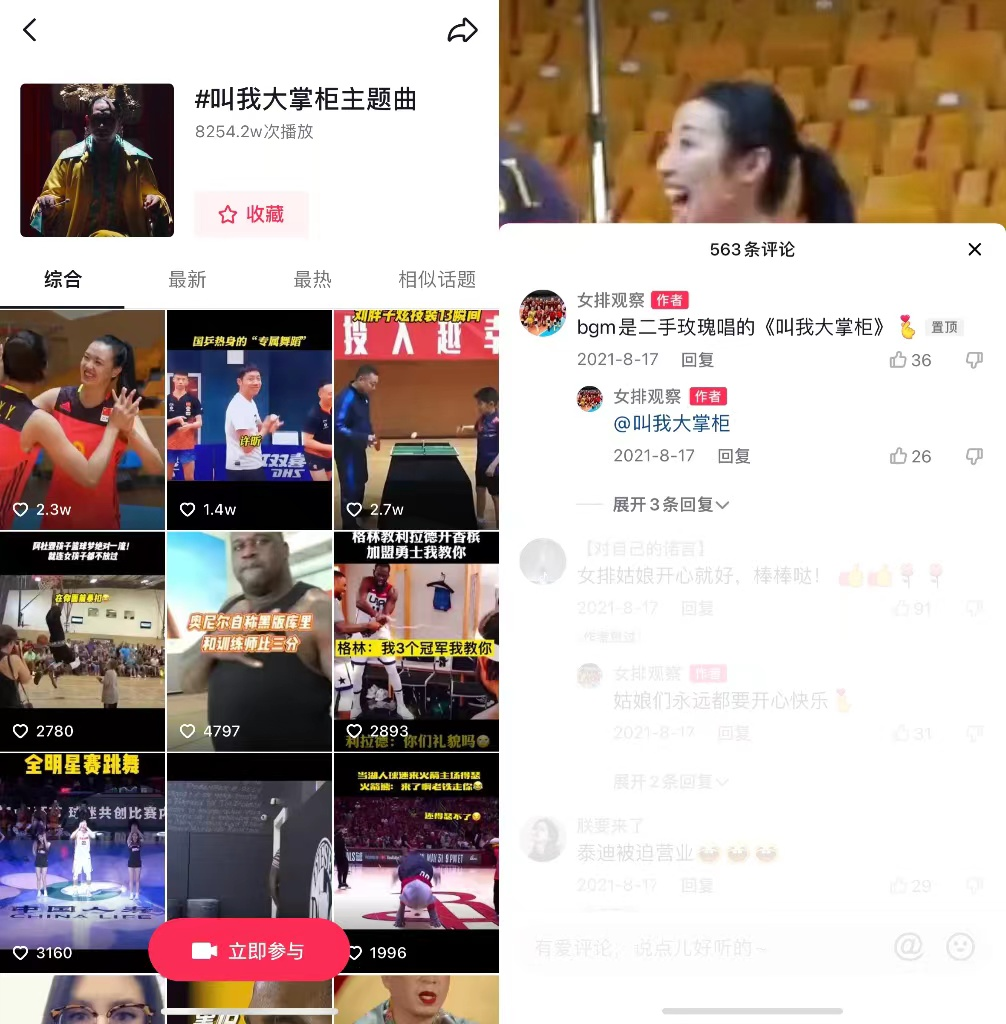The height and width of the screenshot is (1024, 1006).
Task: Select the 综合 tab
Action: coord(62,280)
